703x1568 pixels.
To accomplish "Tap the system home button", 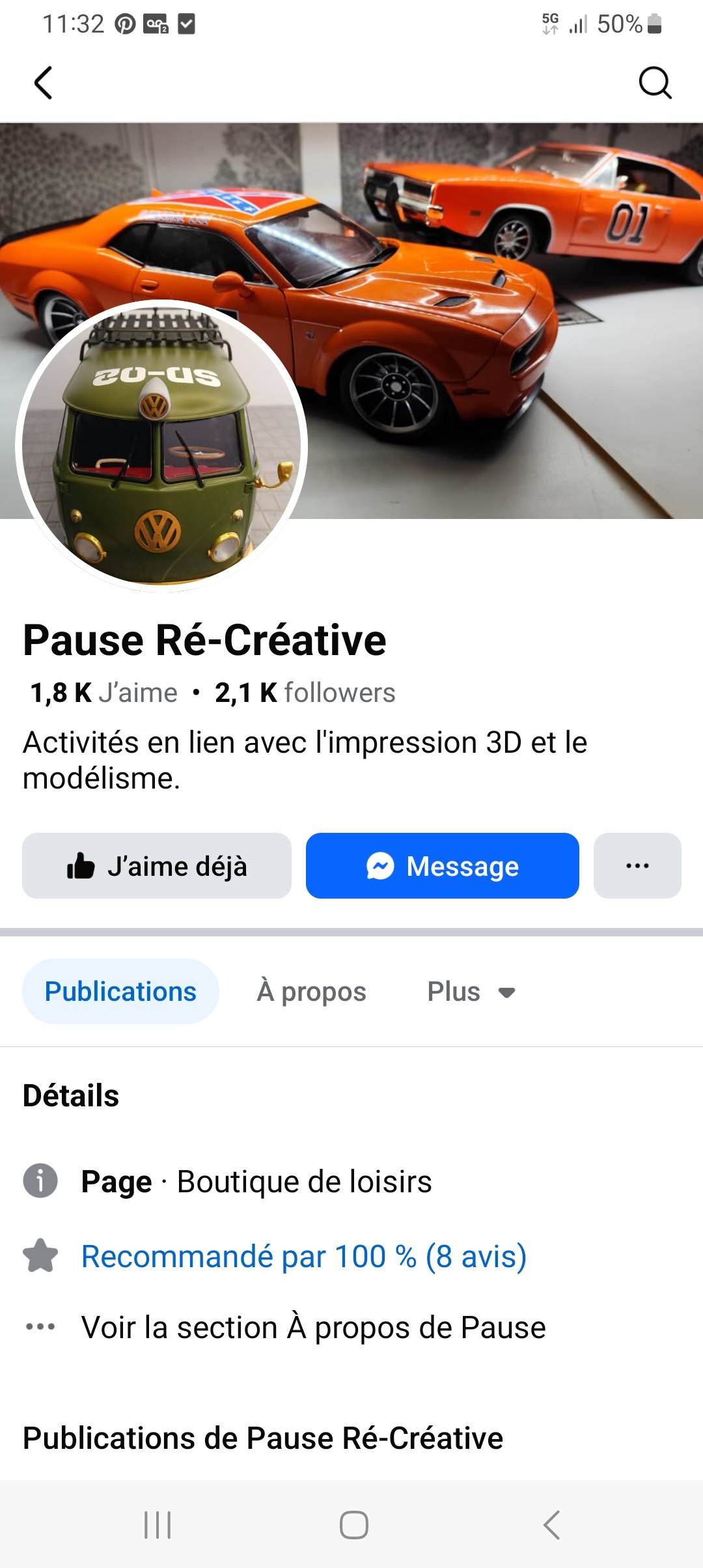I will click(x=353, y=1524).
